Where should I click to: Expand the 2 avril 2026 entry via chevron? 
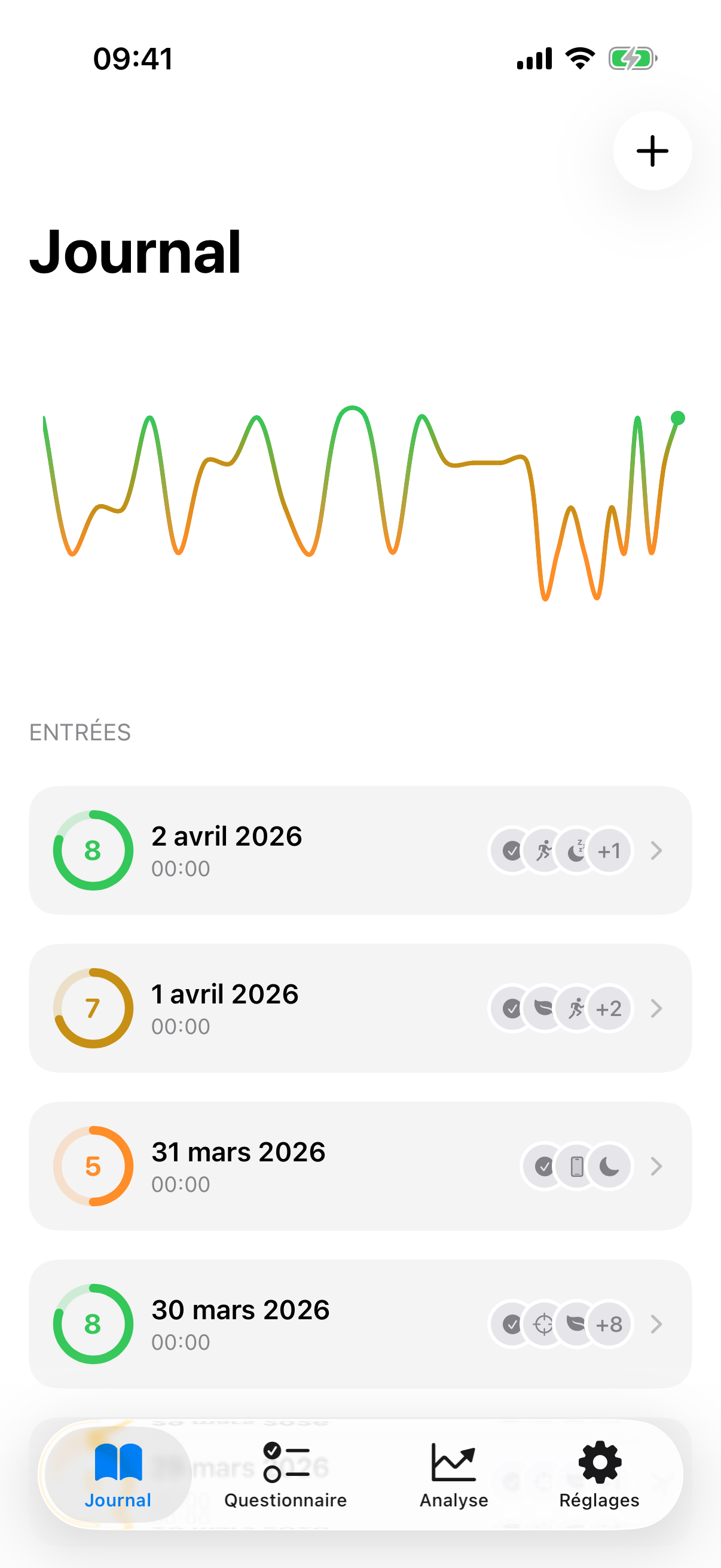click(x=656, y=851)
